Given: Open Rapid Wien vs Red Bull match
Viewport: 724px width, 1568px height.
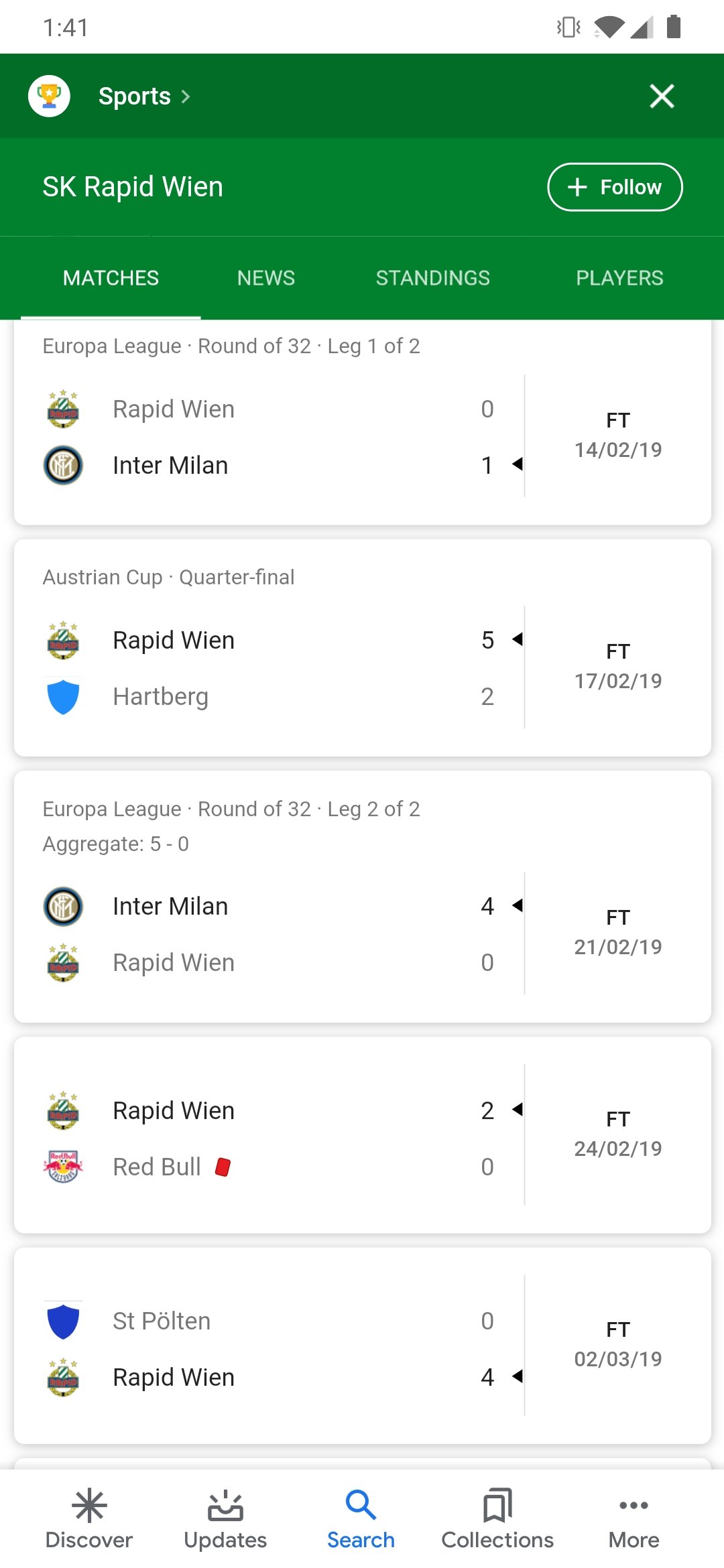Looking at the screenshot, I should tap(362, 1135).
